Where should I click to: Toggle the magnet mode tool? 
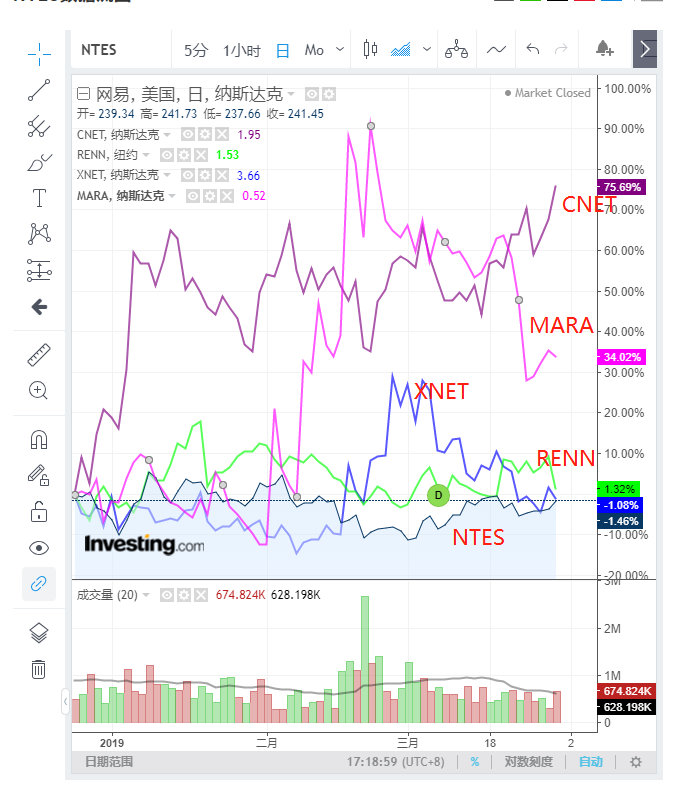point(39,440)
